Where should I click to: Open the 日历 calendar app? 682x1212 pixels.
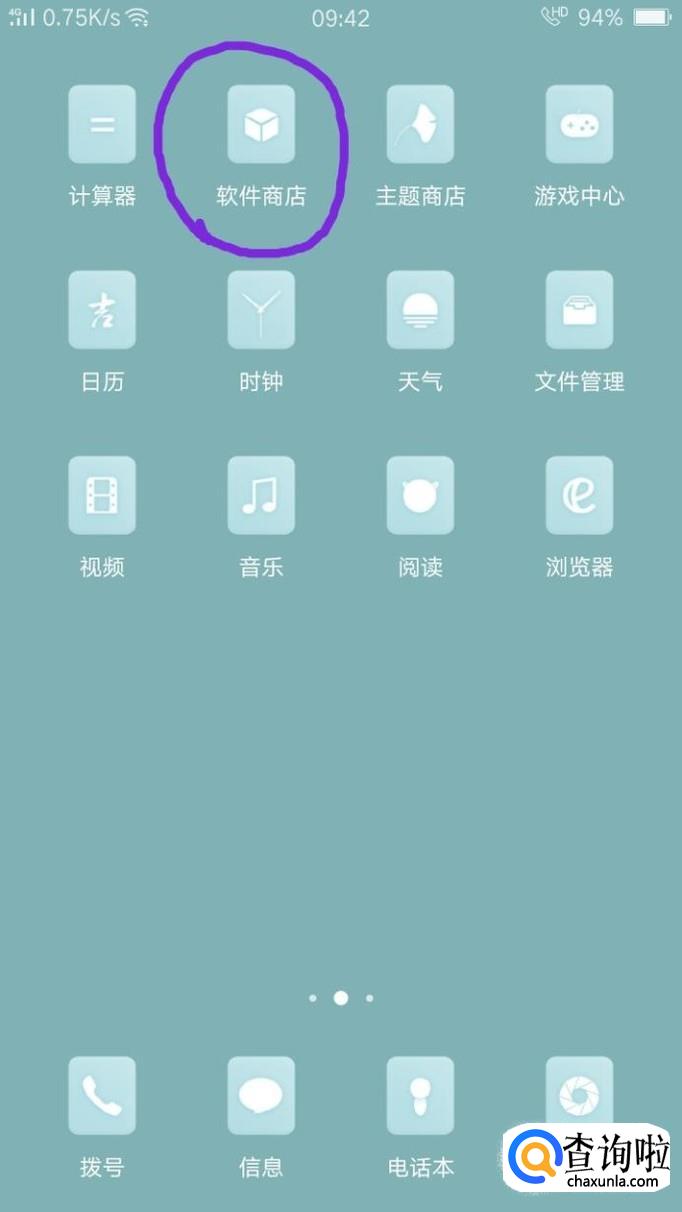(x=102, y=310)
